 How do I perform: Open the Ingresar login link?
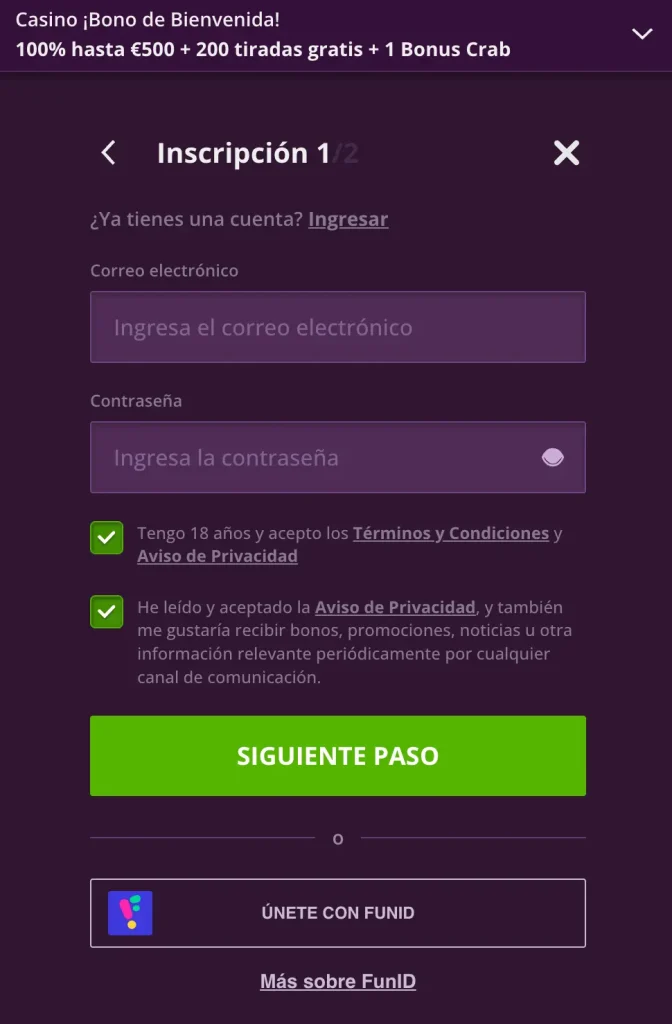(x=348, y=219)
